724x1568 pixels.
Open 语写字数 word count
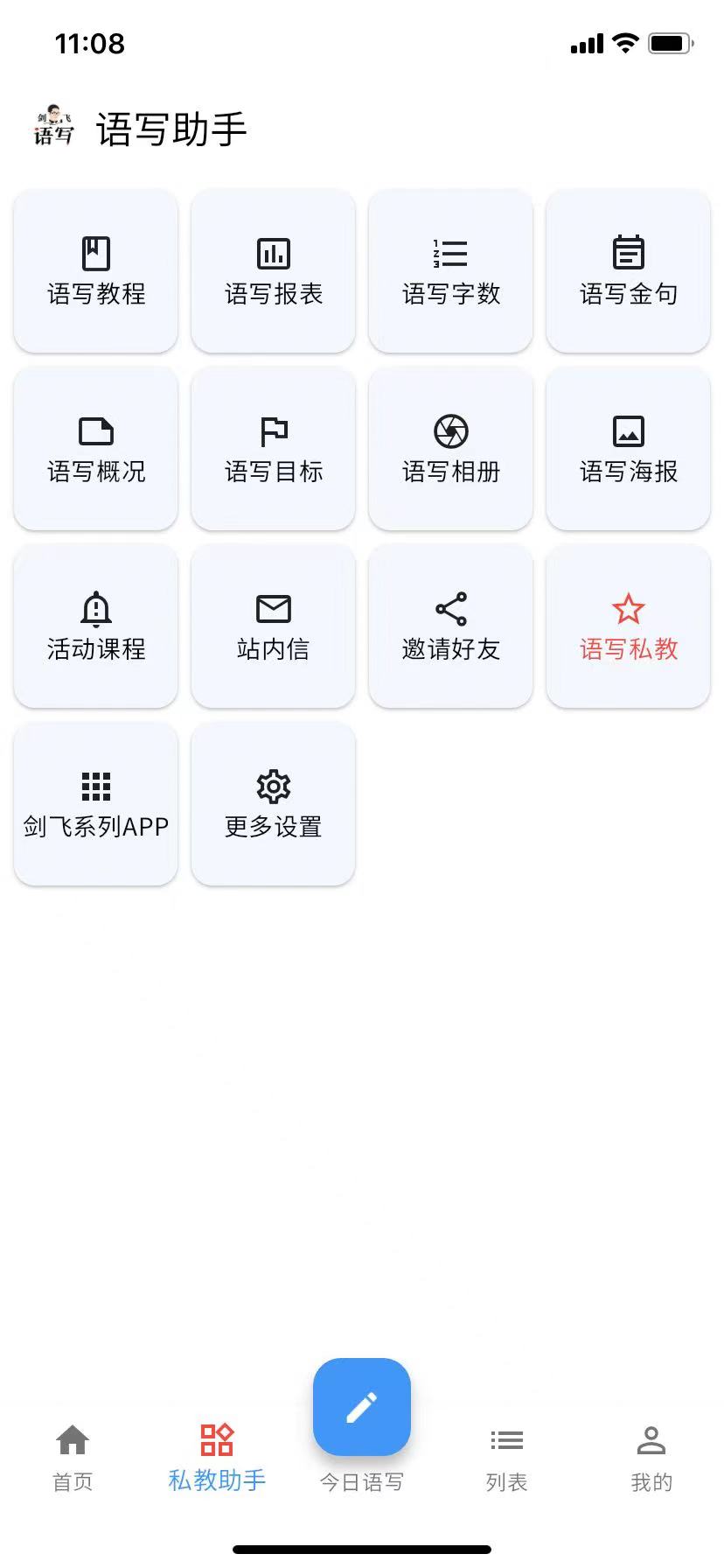(450, 271)
